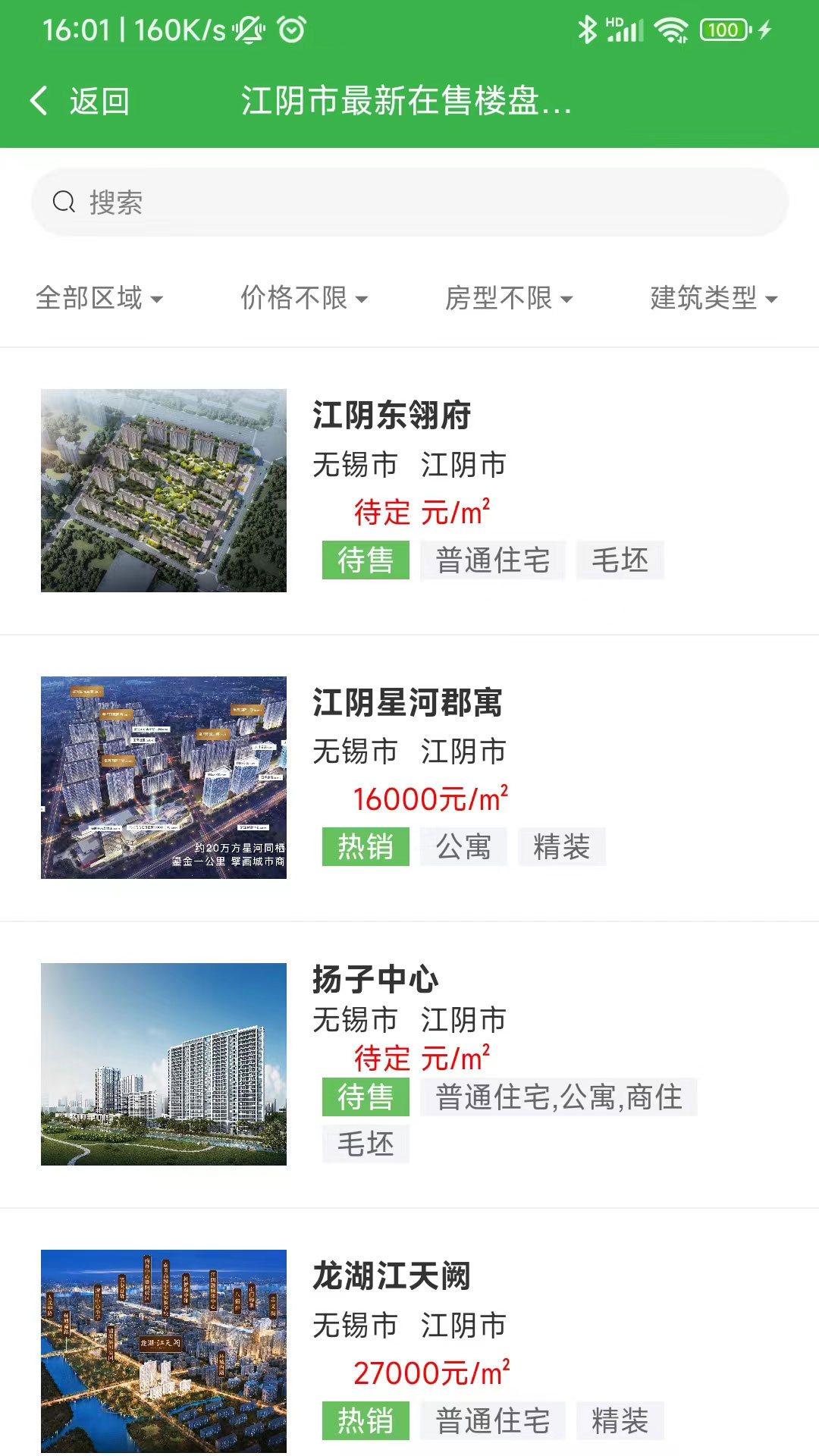
Task: Tap the Bluetooth icon in status bar
Action: tap(591, 28)
